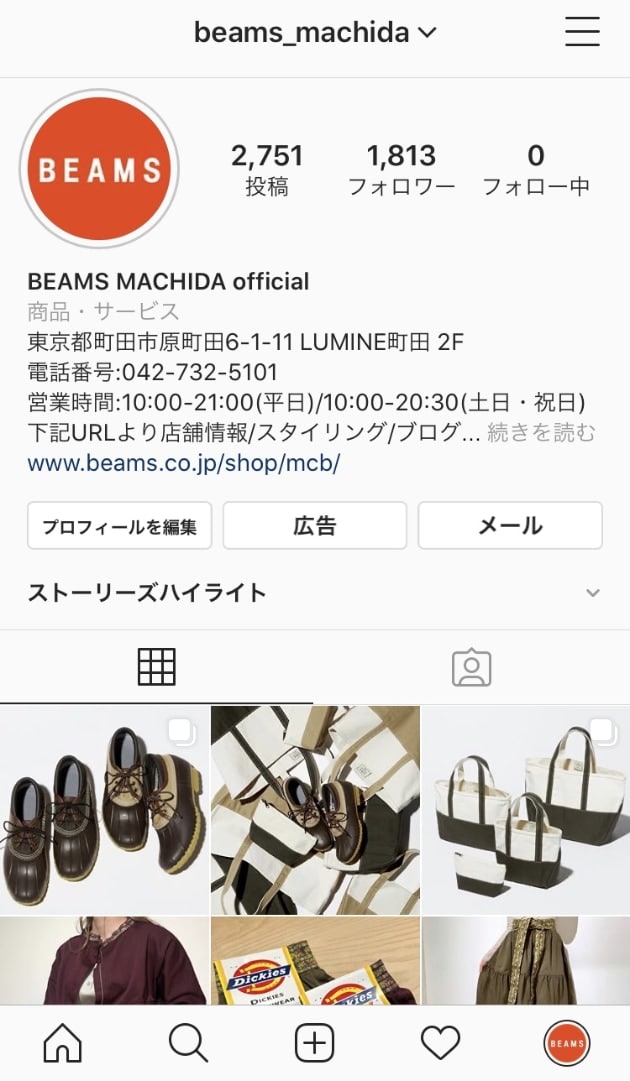Switch to the tagged photos tab

click(471, 667)
